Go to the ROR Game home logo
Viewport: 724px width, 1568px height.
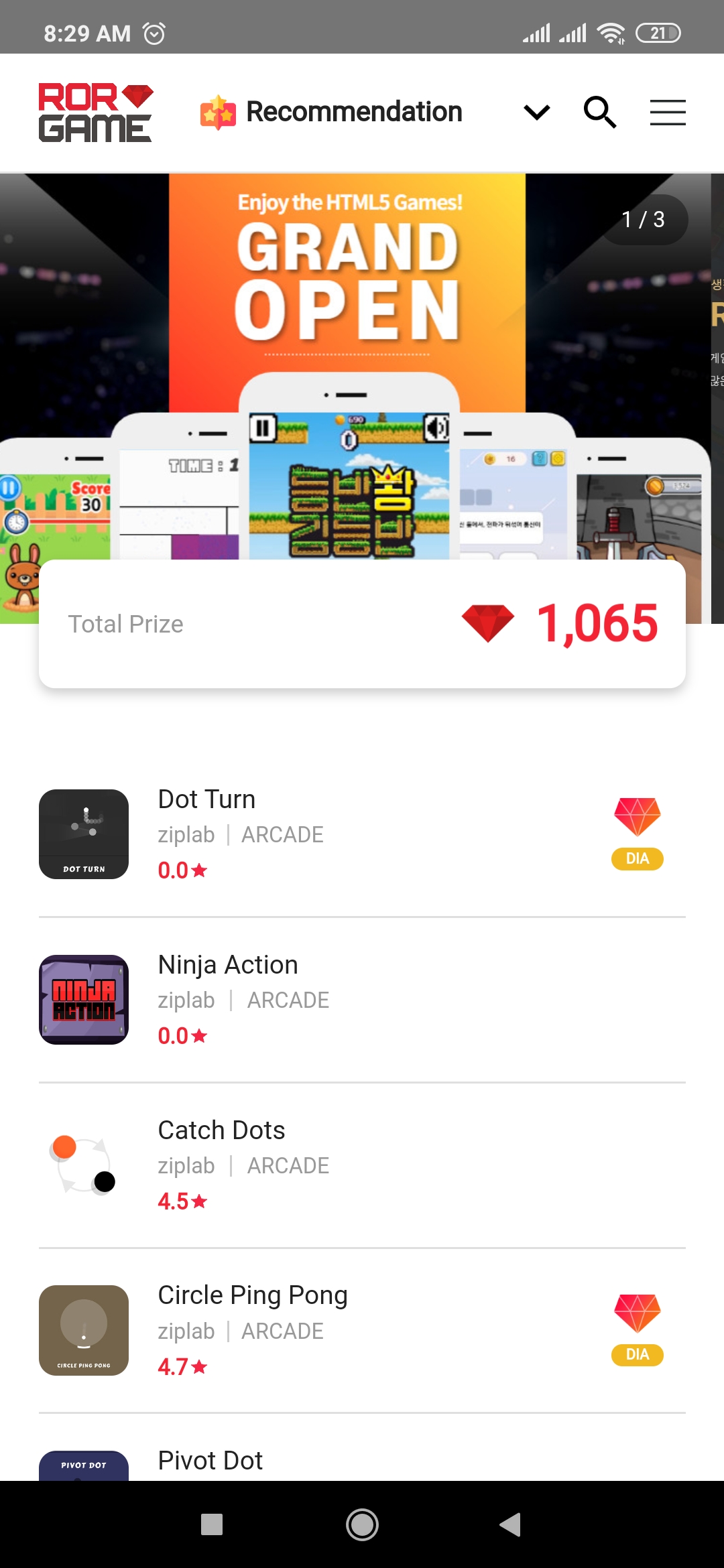(x=95, y=112)
